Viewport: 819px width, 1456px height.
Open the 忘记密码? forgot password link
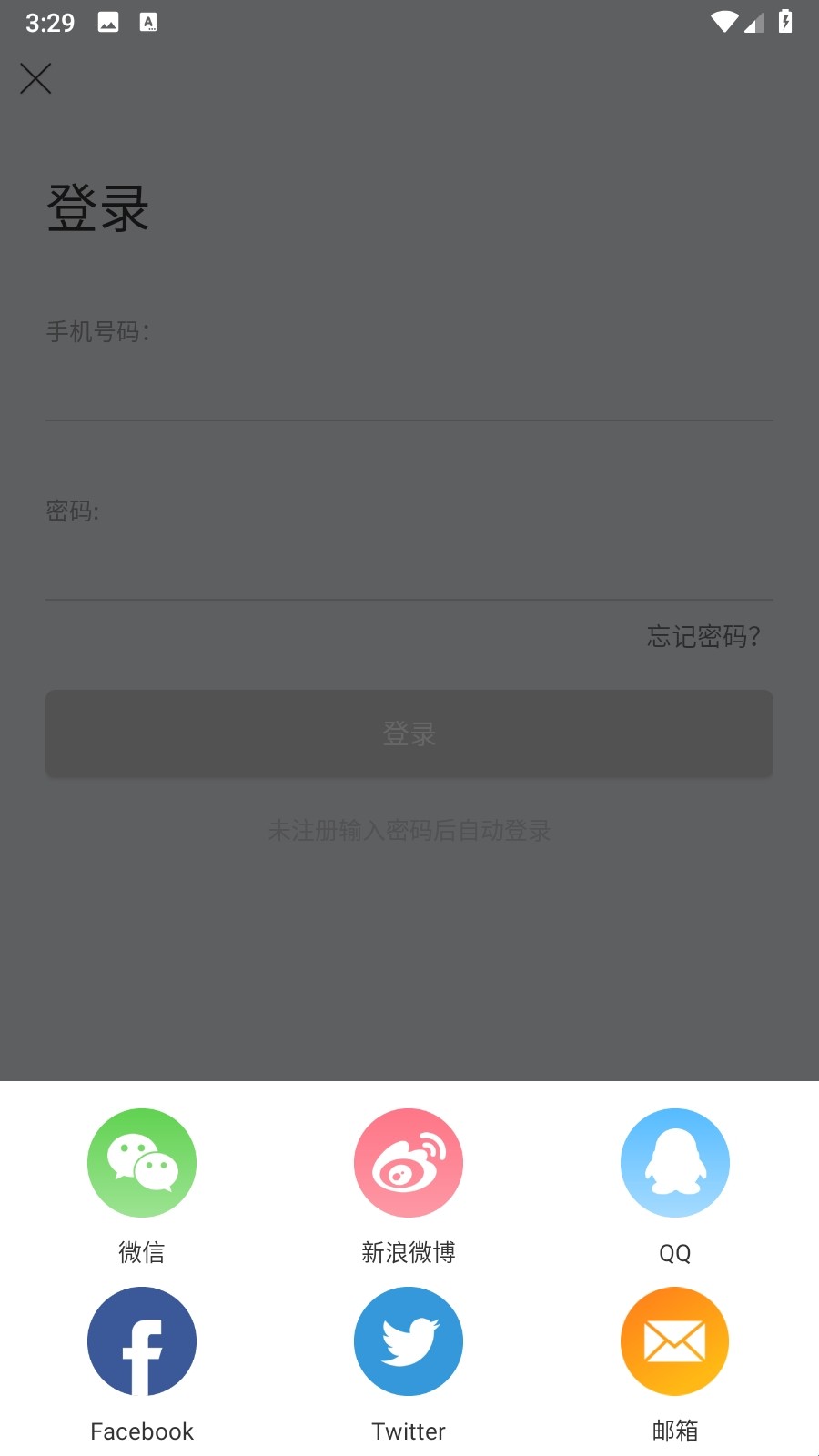pyautogui.click(x=703, y=636)
